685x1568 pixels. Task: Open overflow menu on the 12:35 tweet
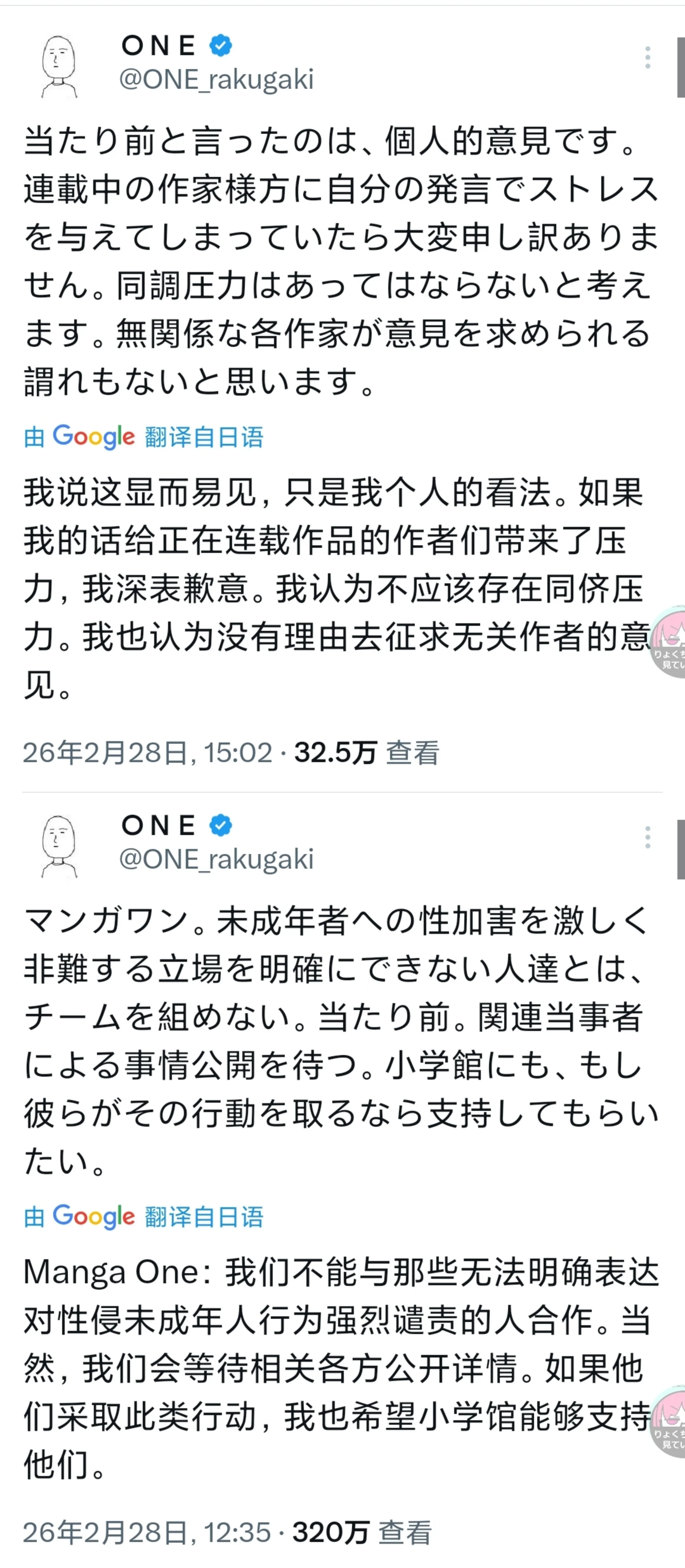(647, 838)
